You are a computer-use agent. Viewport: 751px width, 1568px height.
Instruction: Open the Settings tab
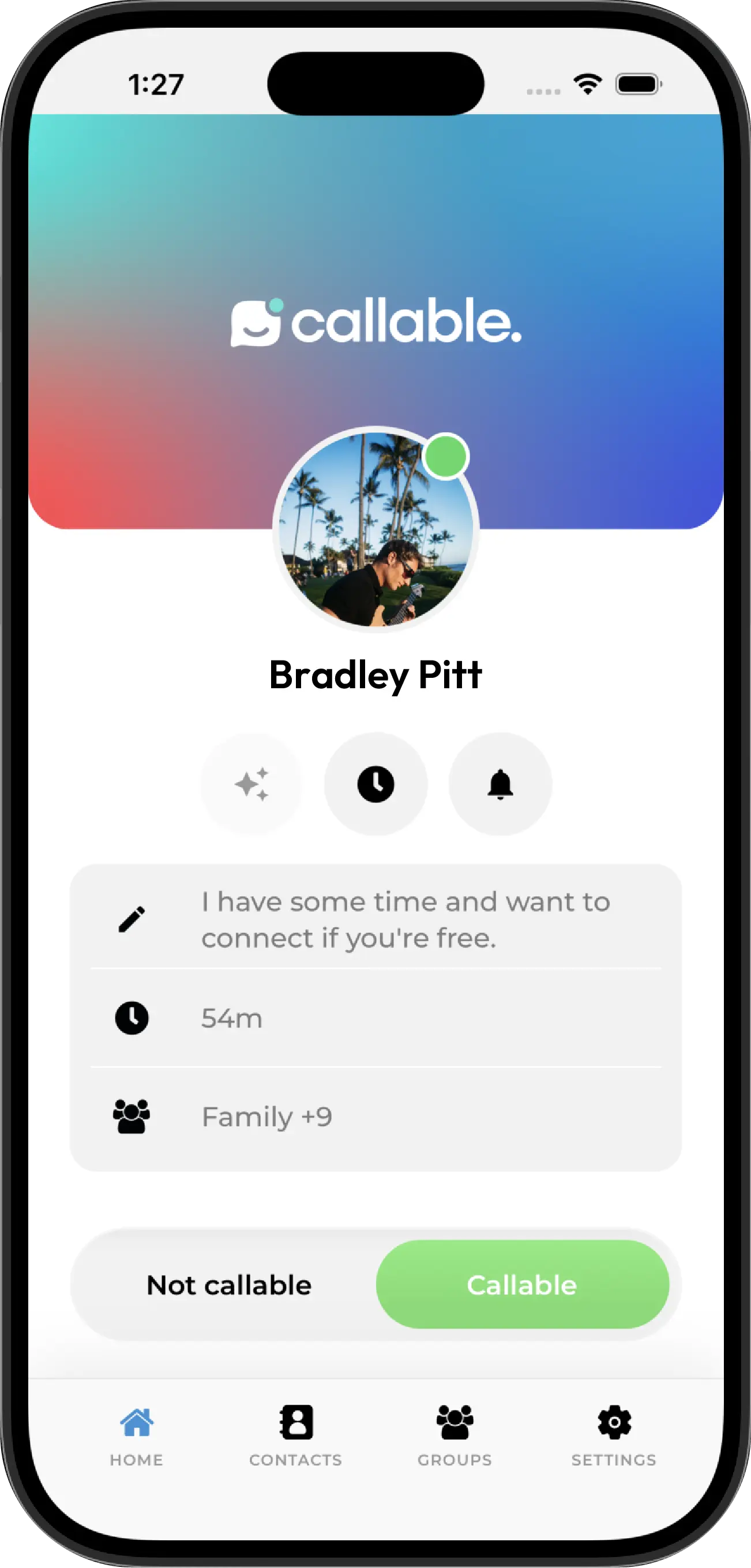pyautogui.click(x=614, y=1434)
